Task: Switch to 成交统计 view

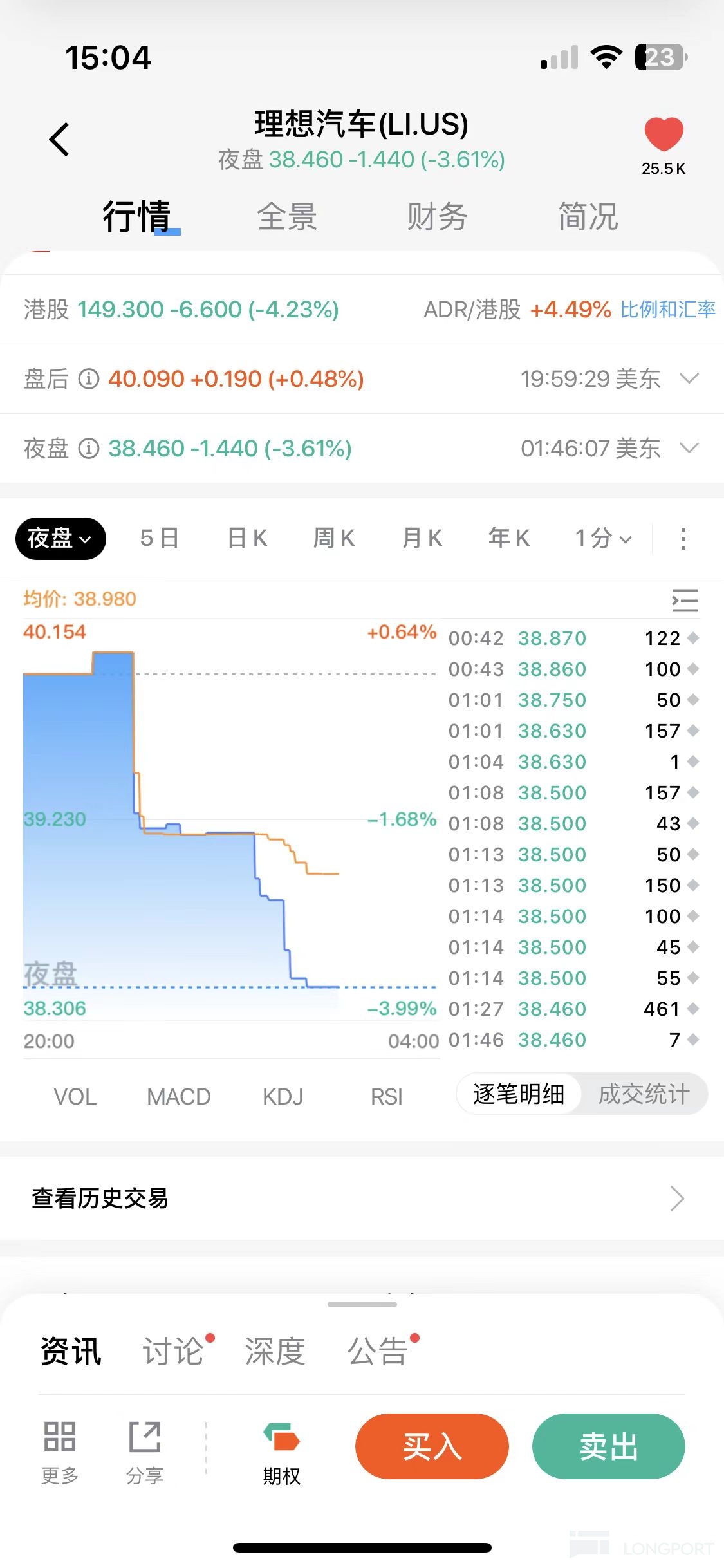Action: pyautogui.click(x=644, y=1094)
